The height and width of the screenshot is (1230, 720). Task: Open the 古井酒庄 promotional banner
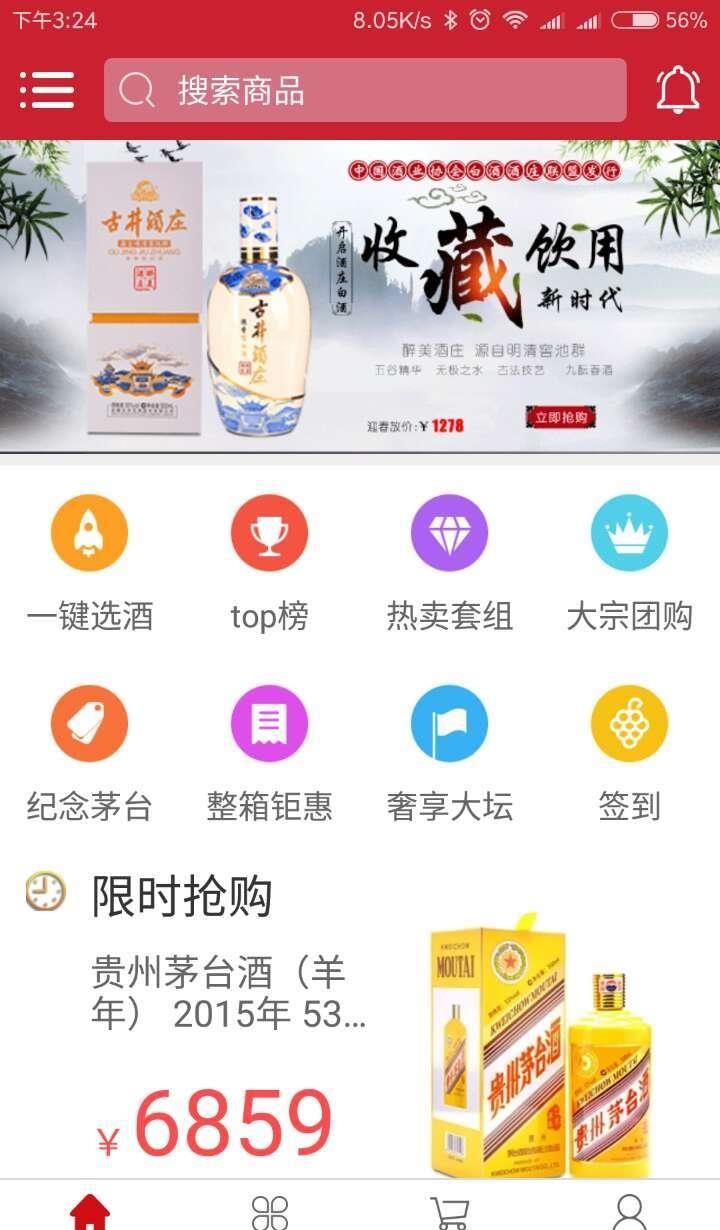pyautogui.click(x=360, y=297)
